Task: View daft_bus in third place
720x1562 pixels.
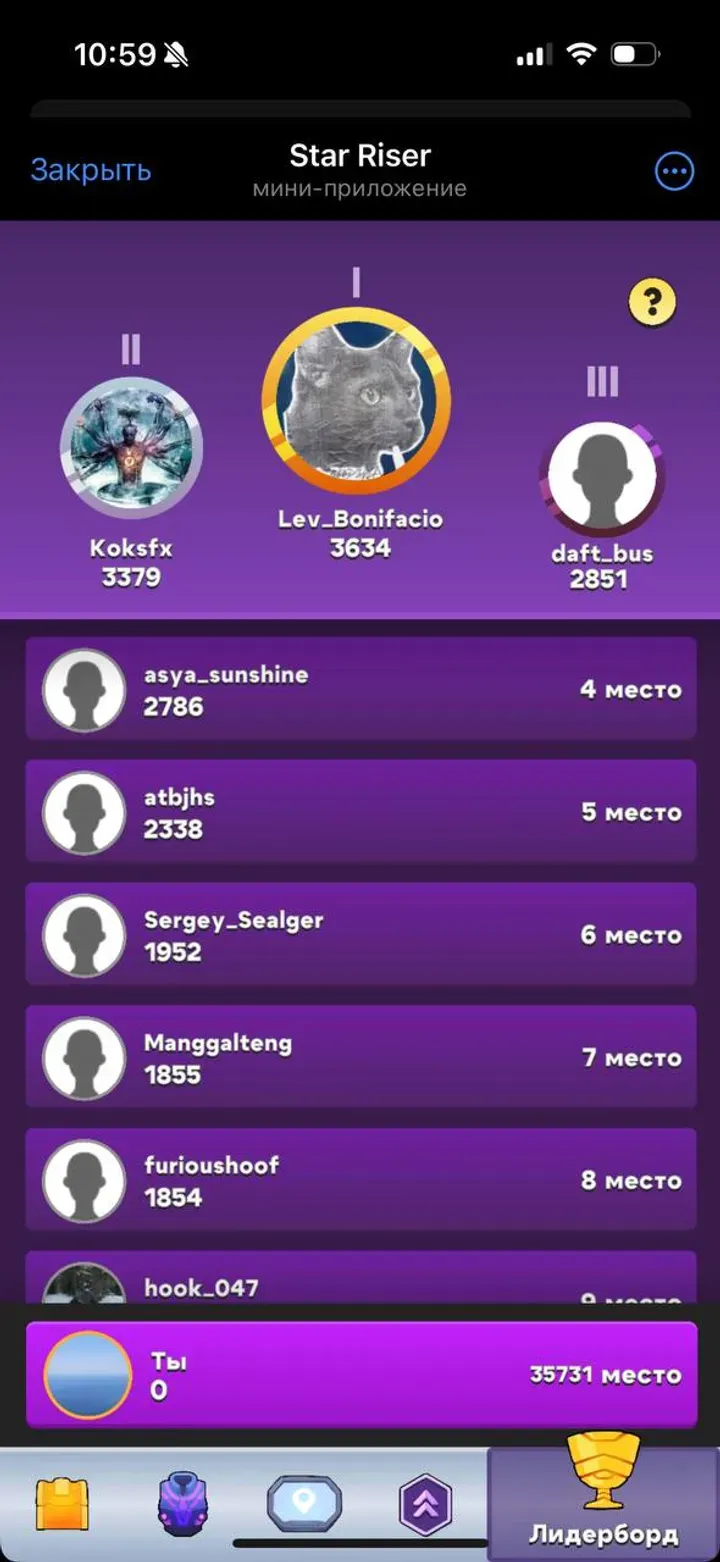Action: 602,480
